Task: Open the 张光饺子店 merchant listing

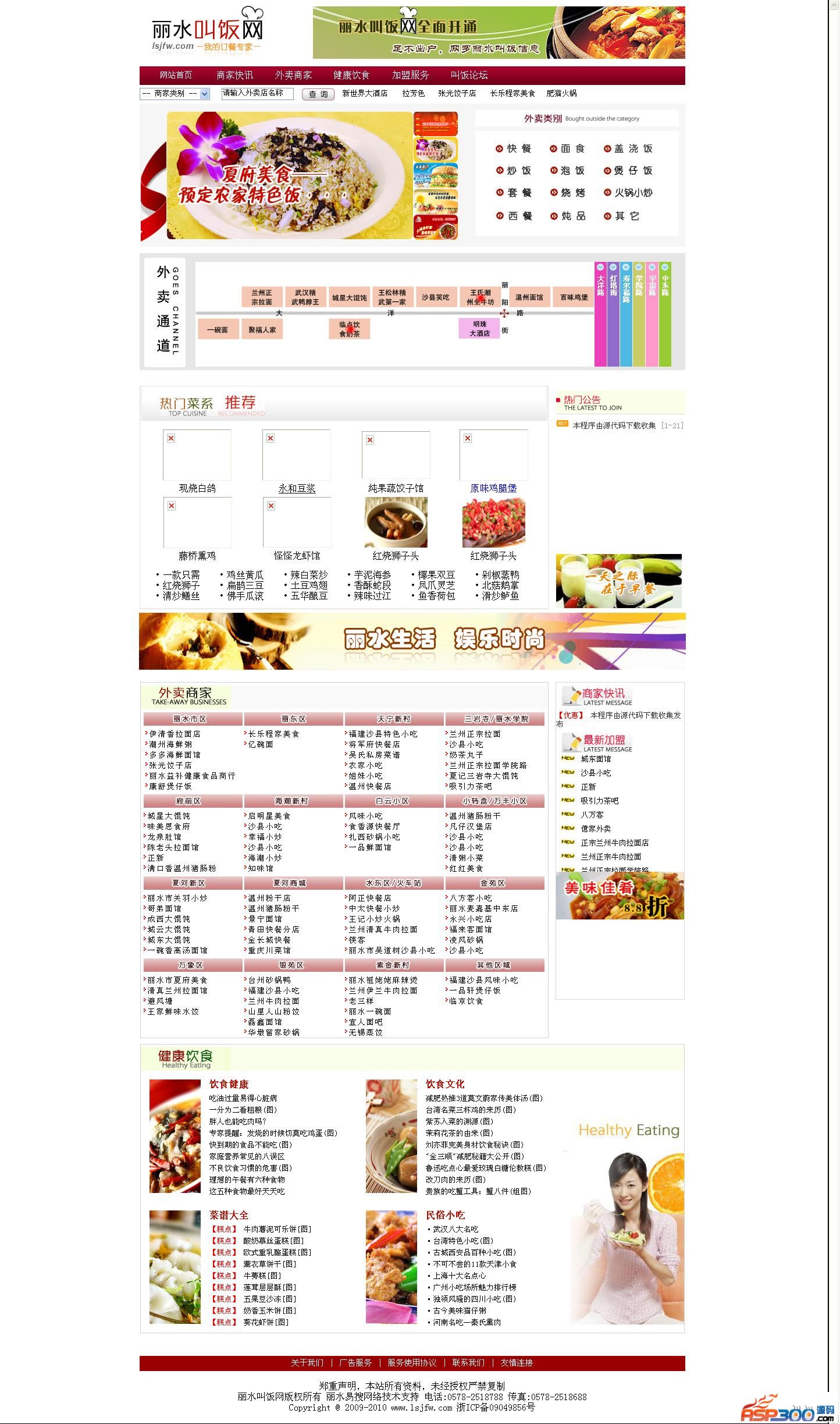Action: pos(170,765)
